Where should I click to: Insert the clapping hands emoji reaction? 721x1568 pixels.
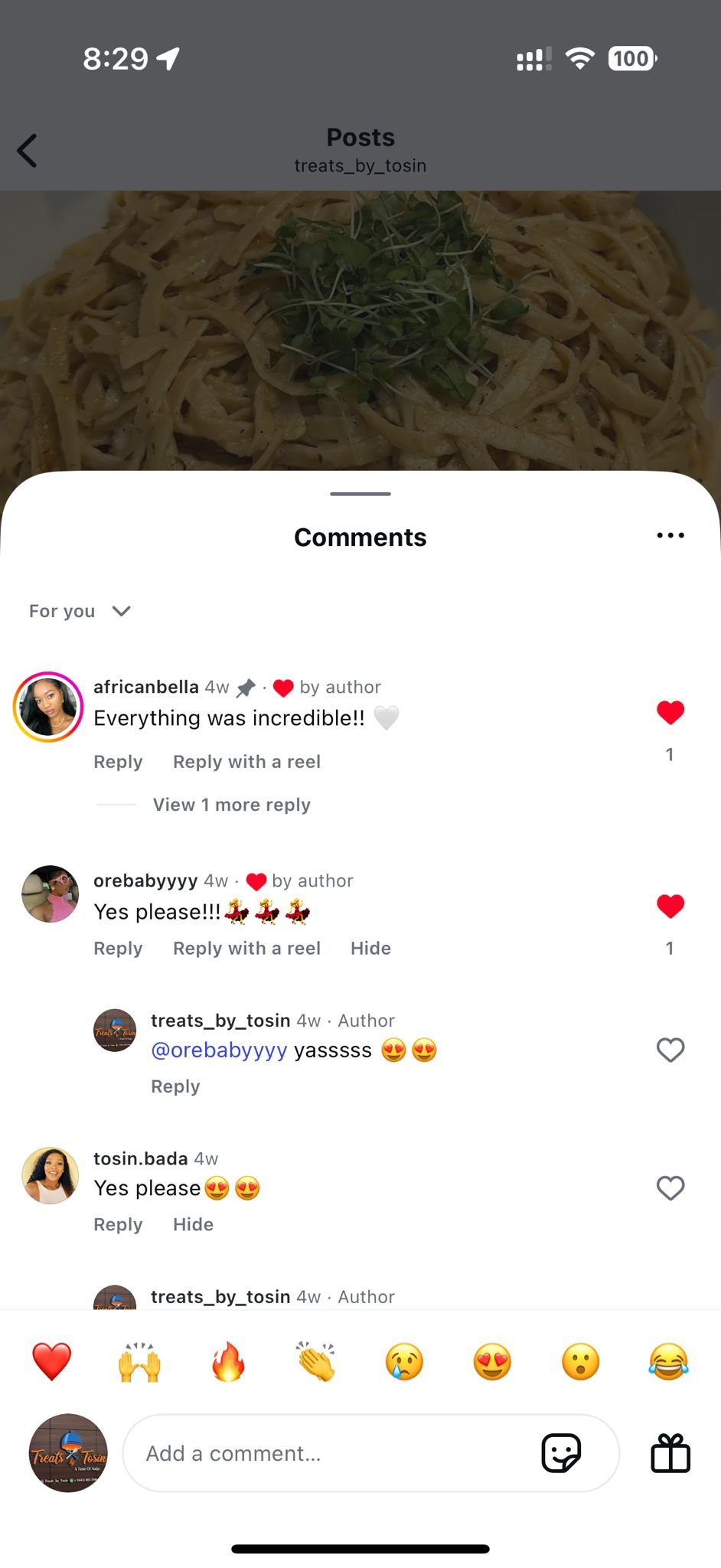tap(316, 1362)
